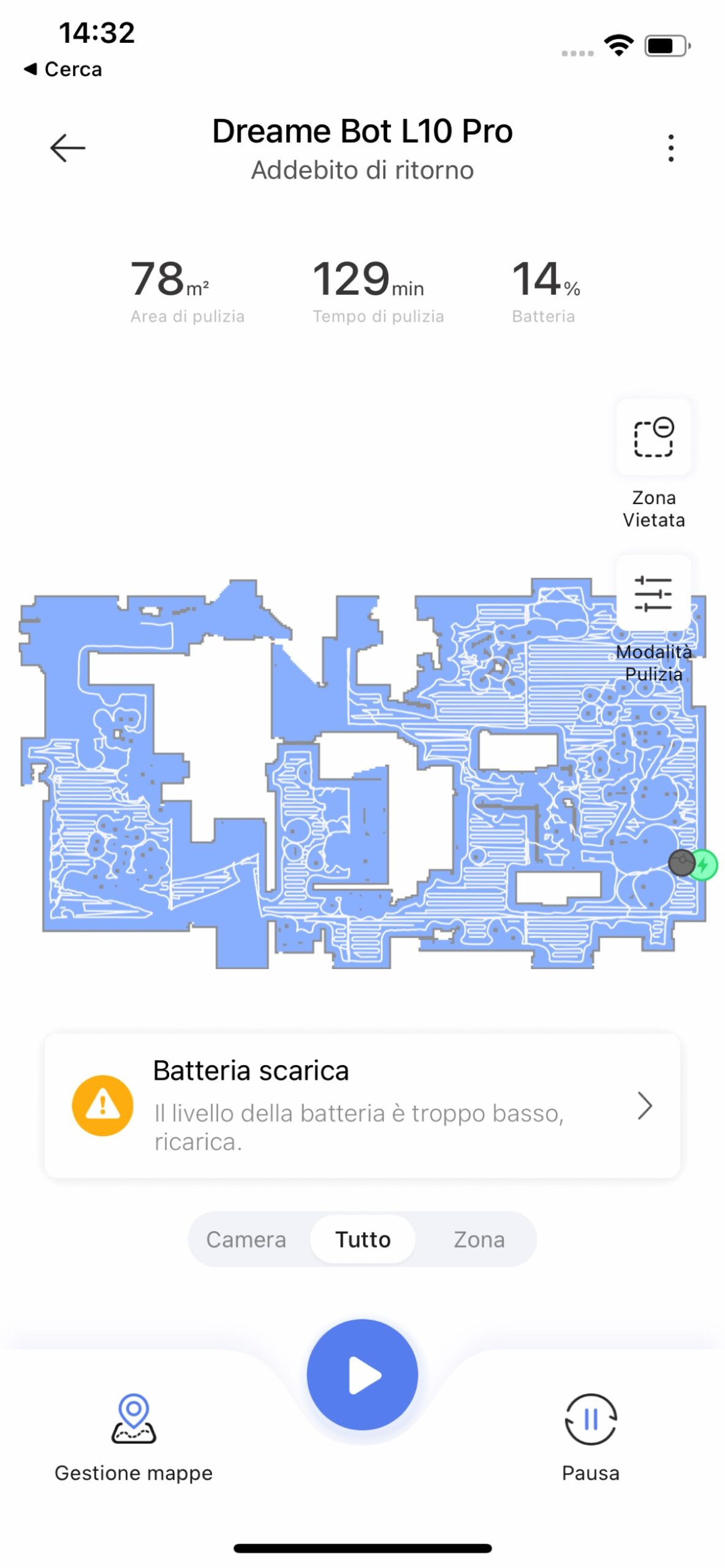Start cleaning with the blue play button

coord(362,1374)
